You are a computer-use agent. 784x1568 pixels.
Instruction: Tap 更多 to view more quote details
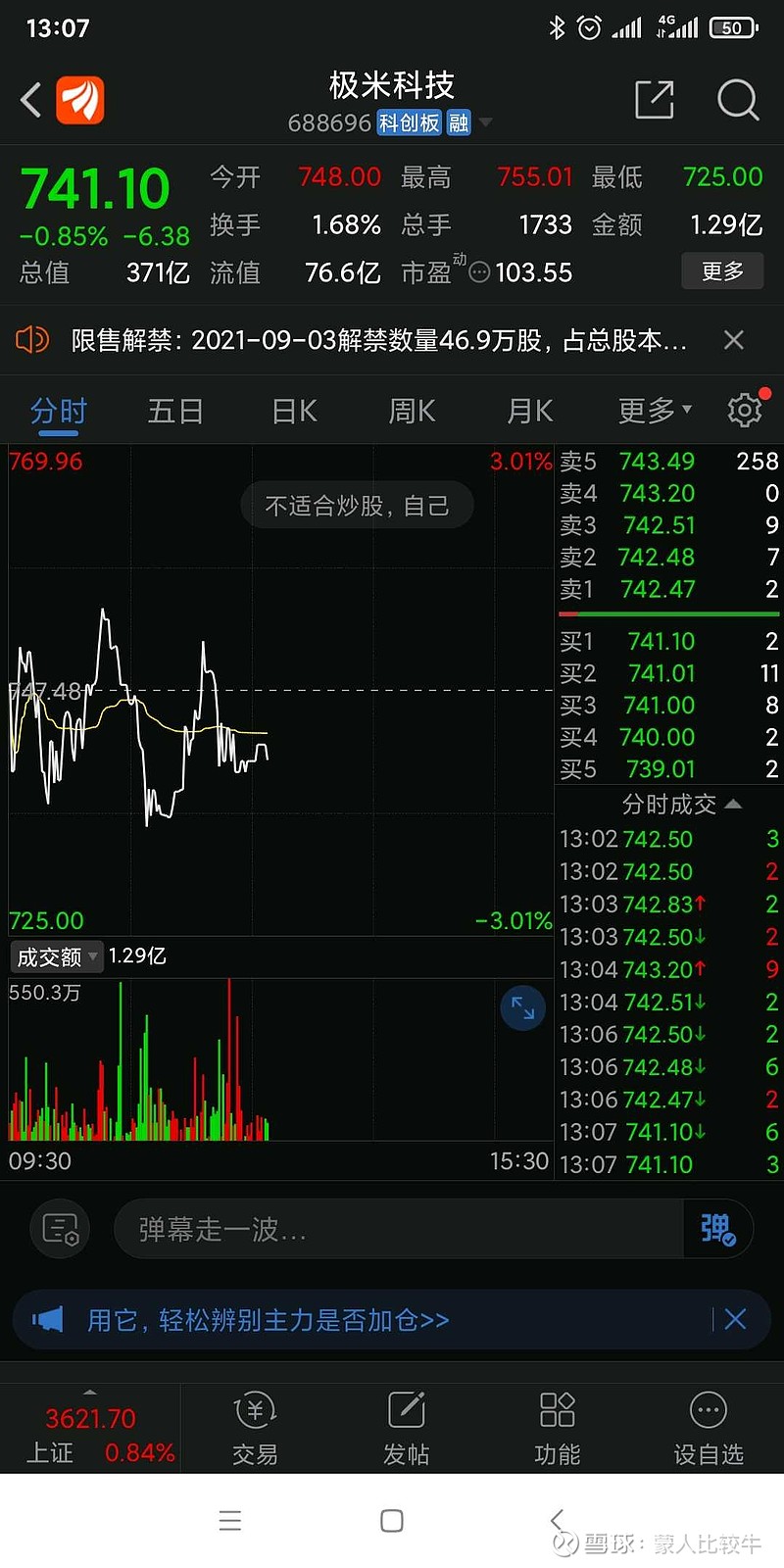722,271
